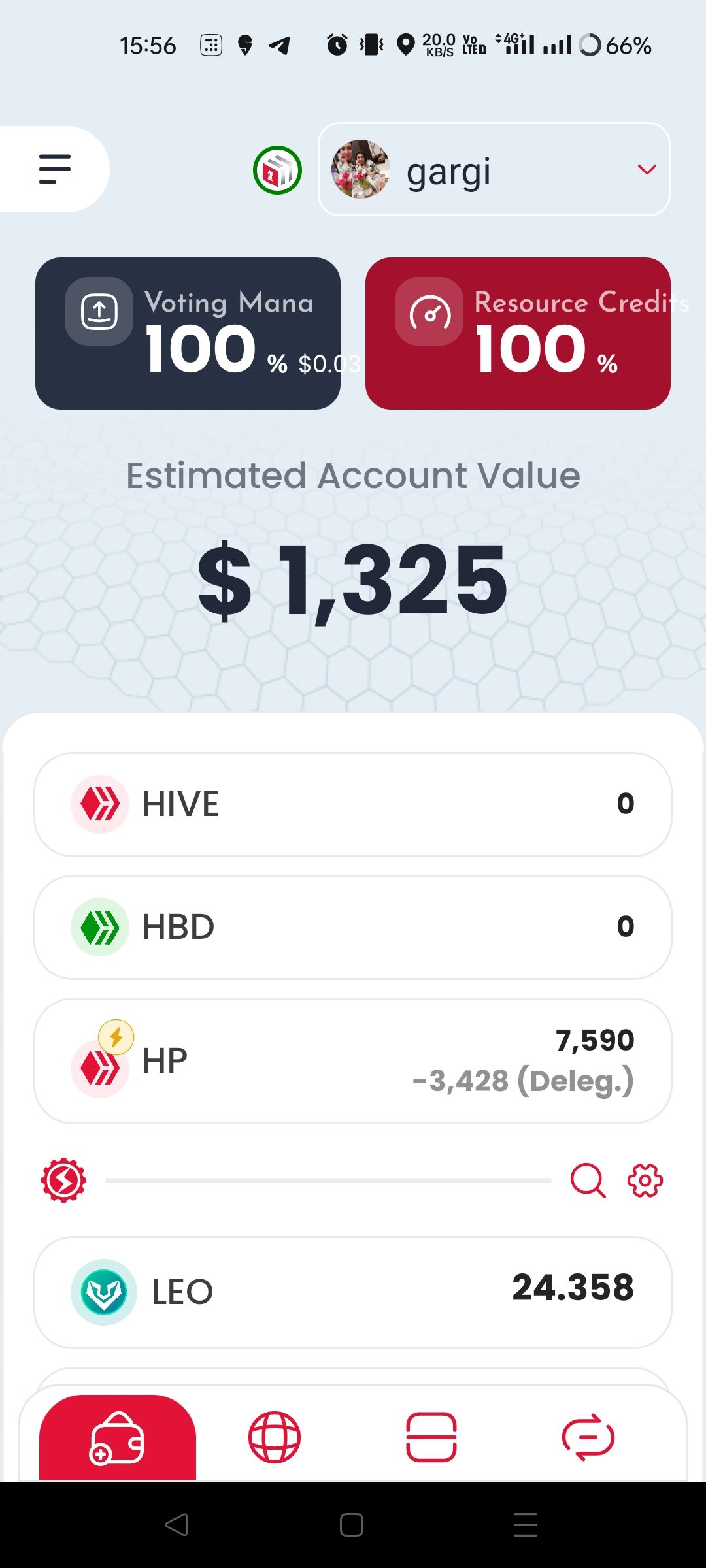
Task: View HP balance and delegation details
Action: click(353, 1060)
